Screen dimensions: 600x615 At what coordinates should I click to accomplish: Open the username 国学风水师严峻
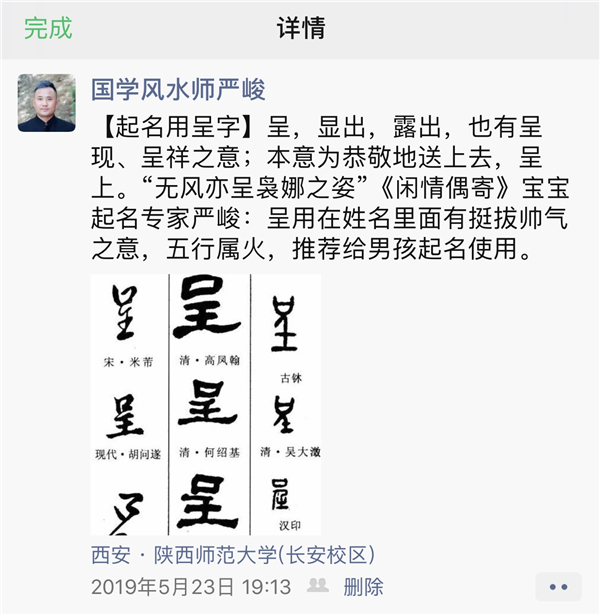point(178,89)
